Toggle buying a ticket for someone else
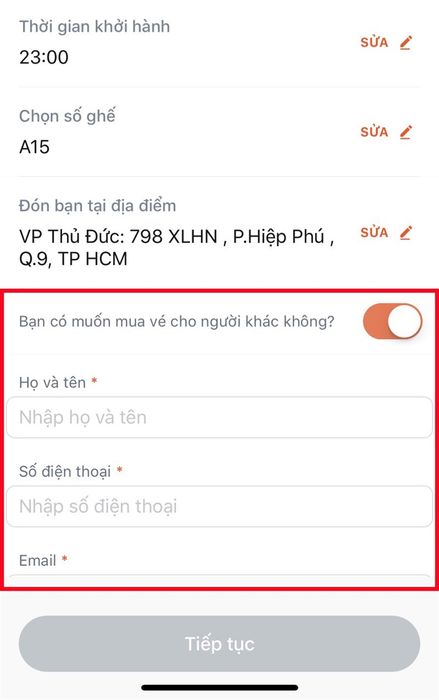The width and height of the screenshot is (439, 700). pos(393,321)
